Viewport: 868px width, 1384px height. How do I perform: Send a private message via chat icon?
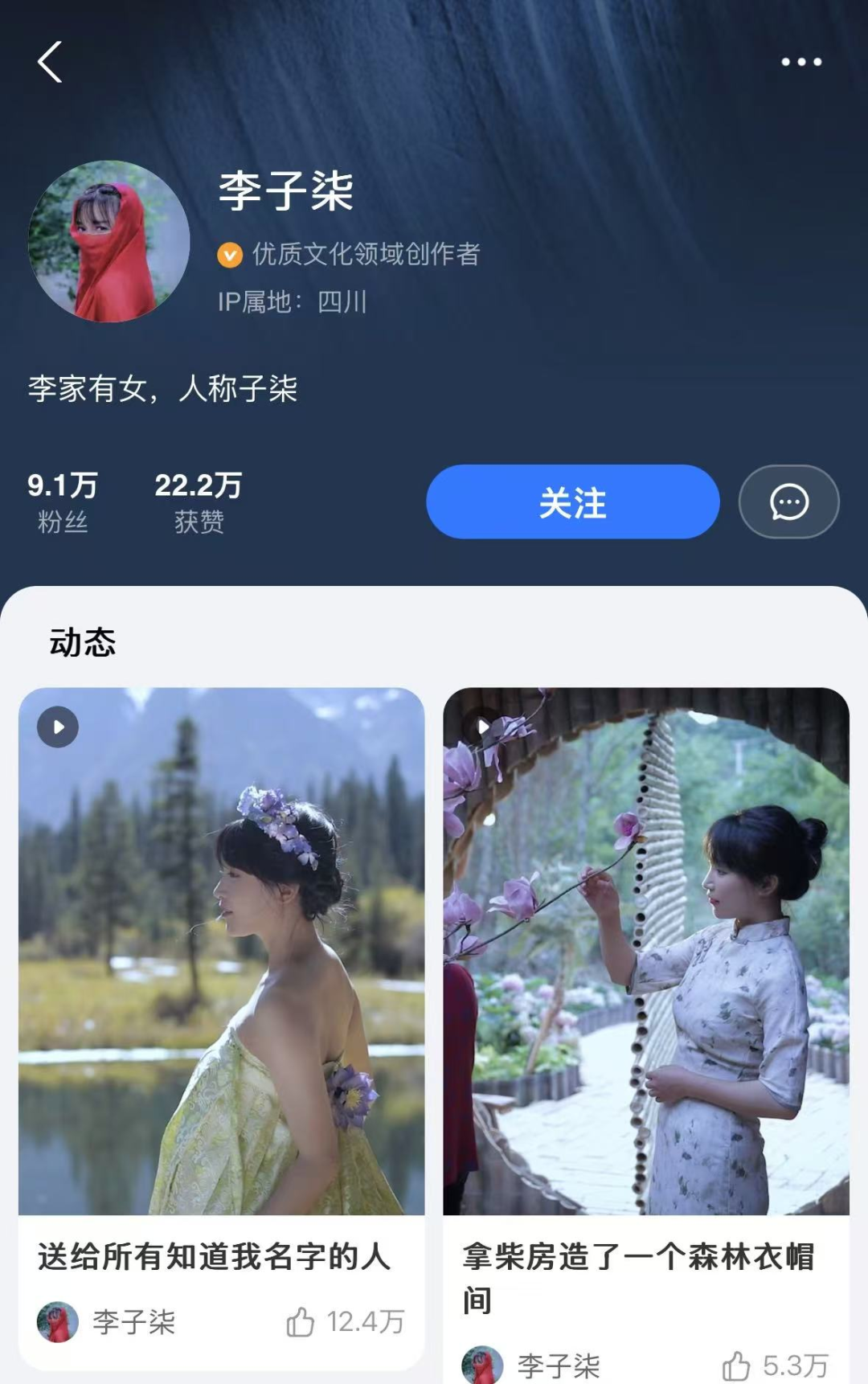point(788,502)
